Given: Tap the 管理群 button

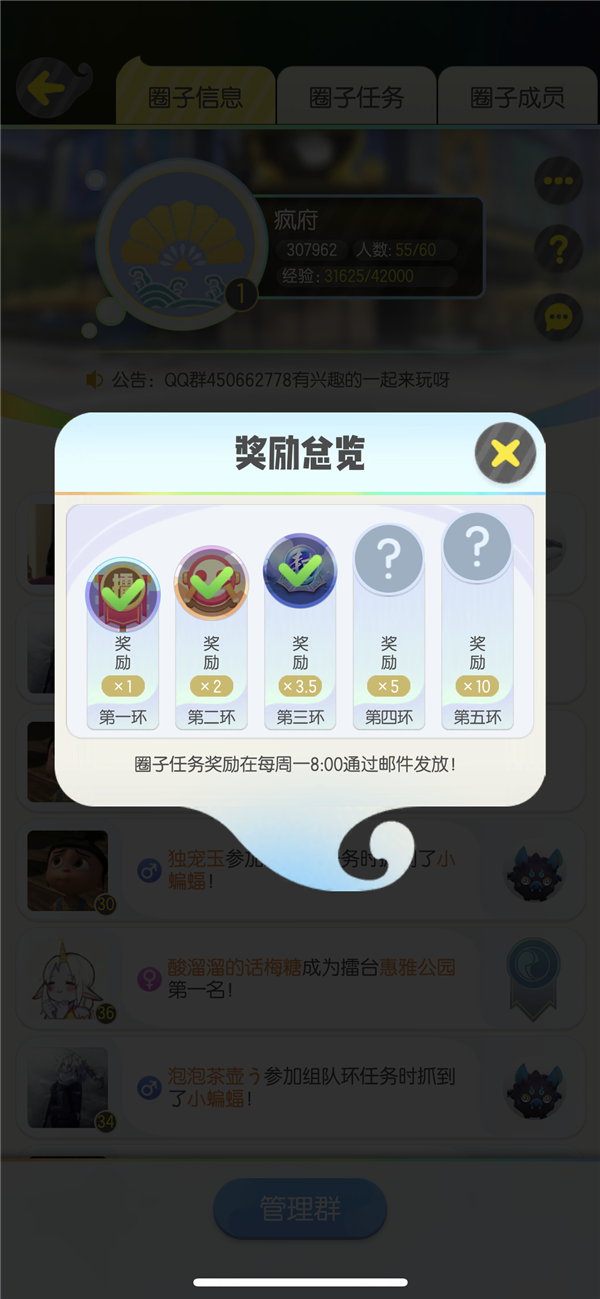Looking at the screenshot, I should [300, 1209].
